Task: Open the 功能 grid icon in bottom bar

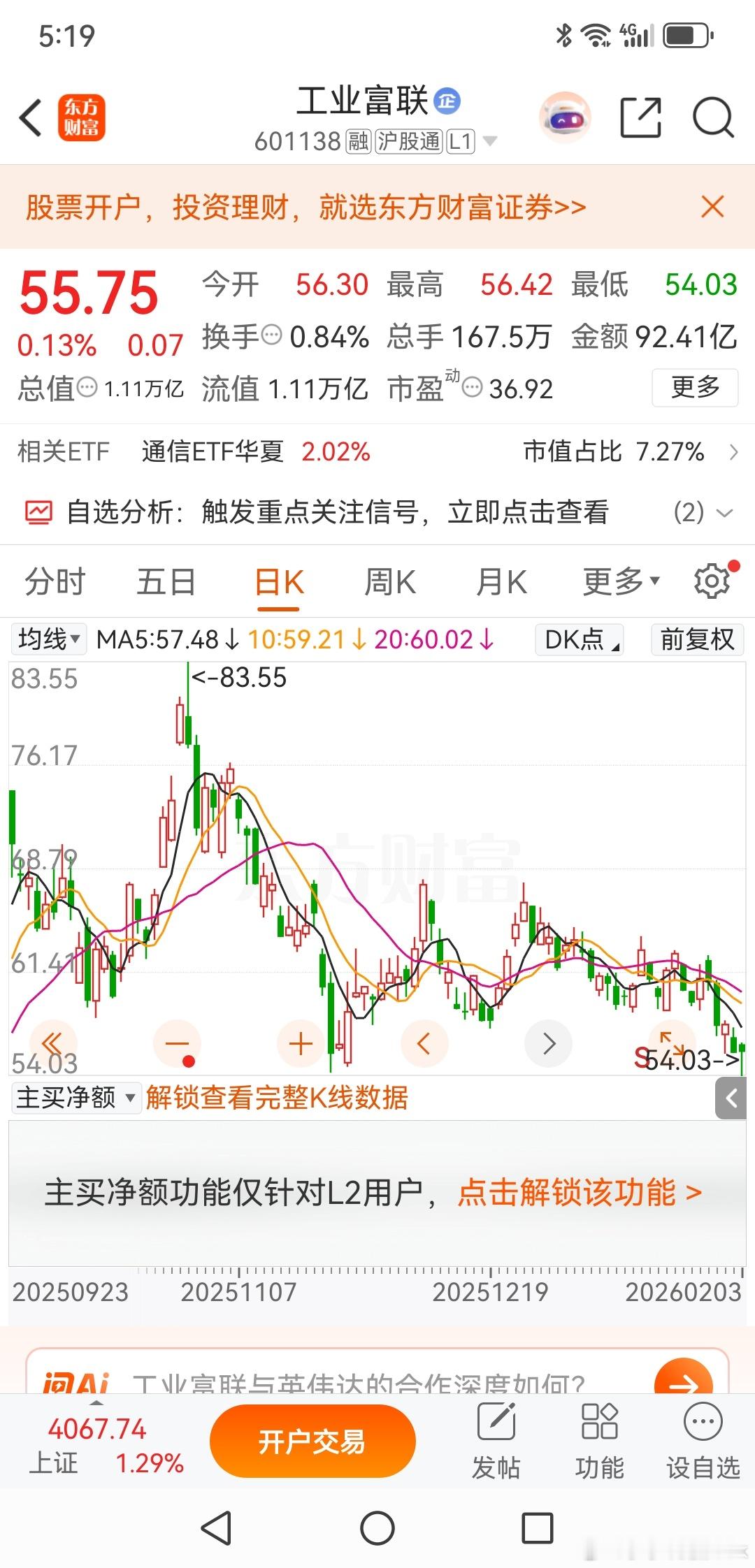Action: point(599,1439)
